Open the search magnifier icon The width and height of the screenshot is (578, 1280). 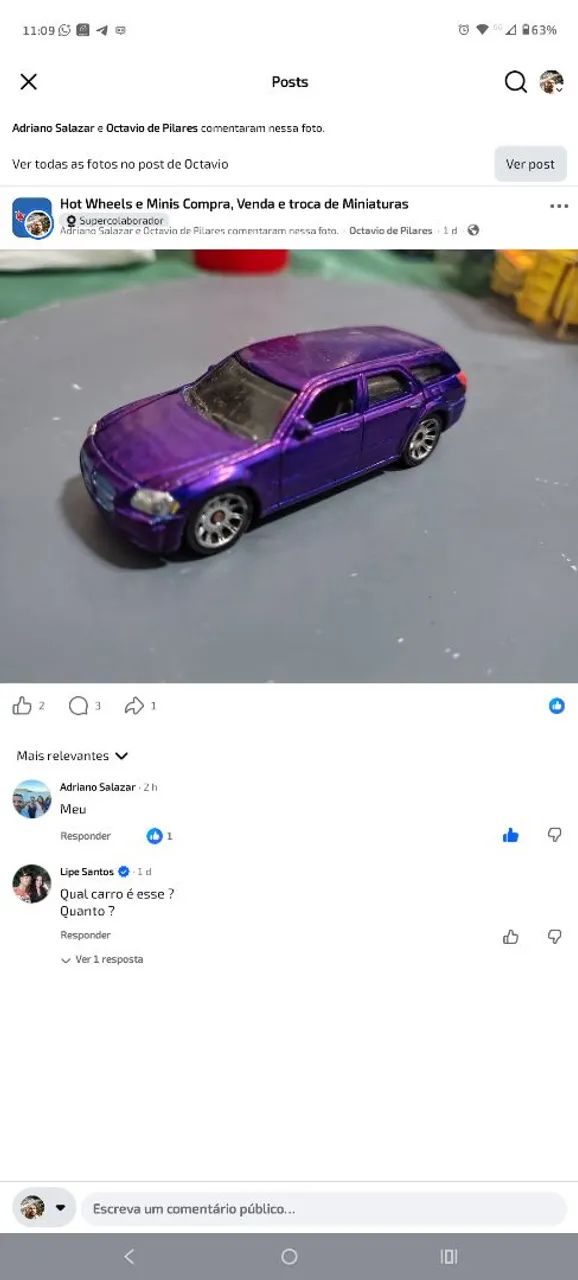(x=515, y=82)
